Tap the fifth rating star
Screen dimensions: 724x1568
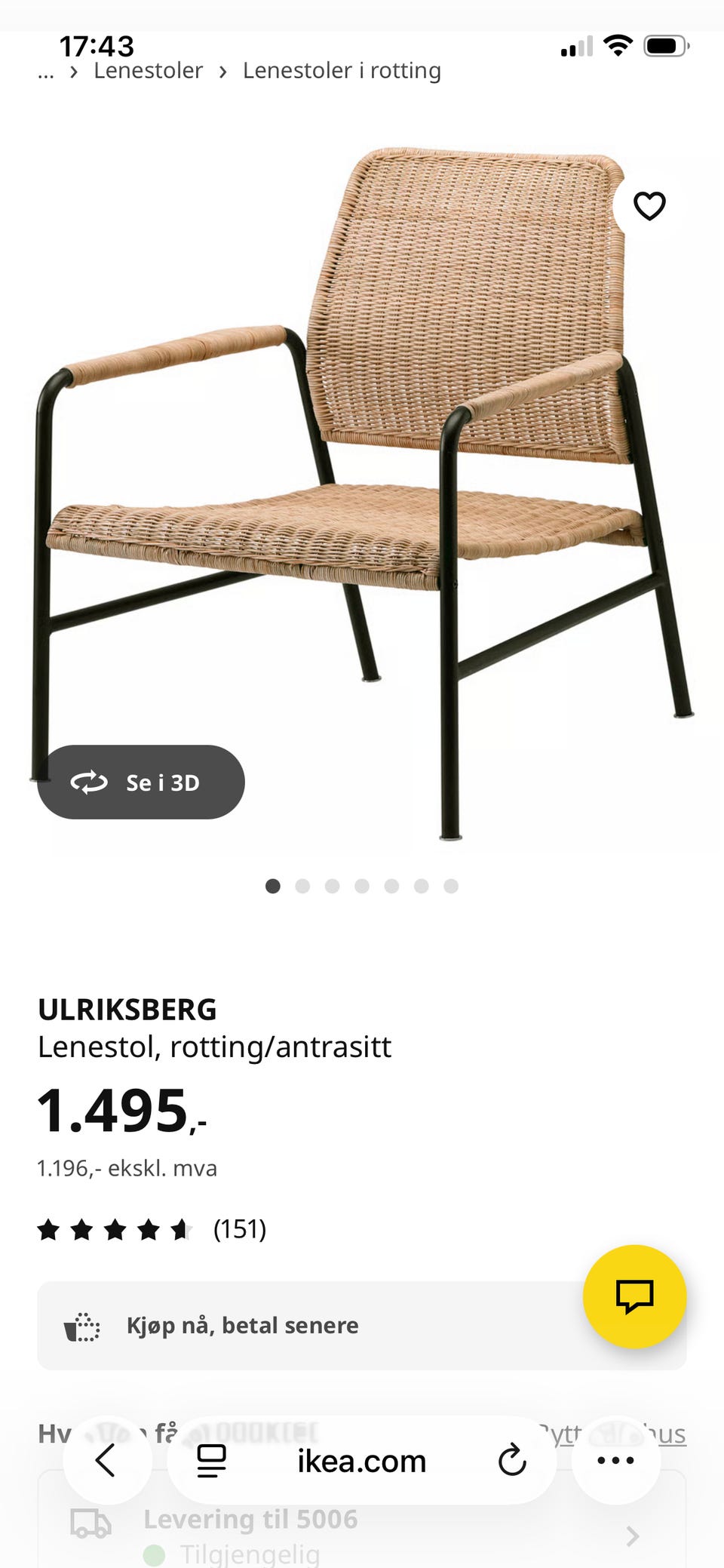pyautogui.click(x=183, y=1229)
